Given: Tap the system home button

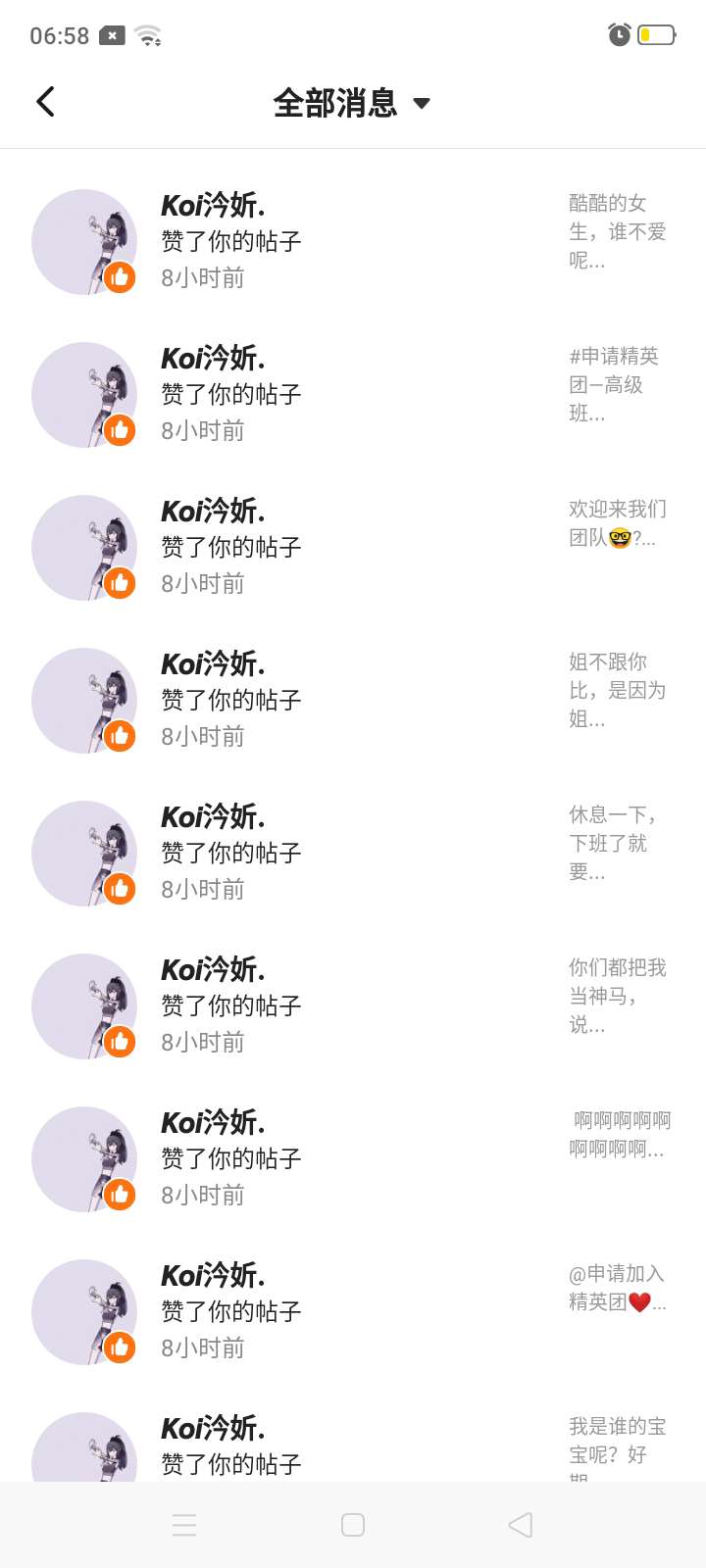Looking at the screenshot, I should [353, 1525].
